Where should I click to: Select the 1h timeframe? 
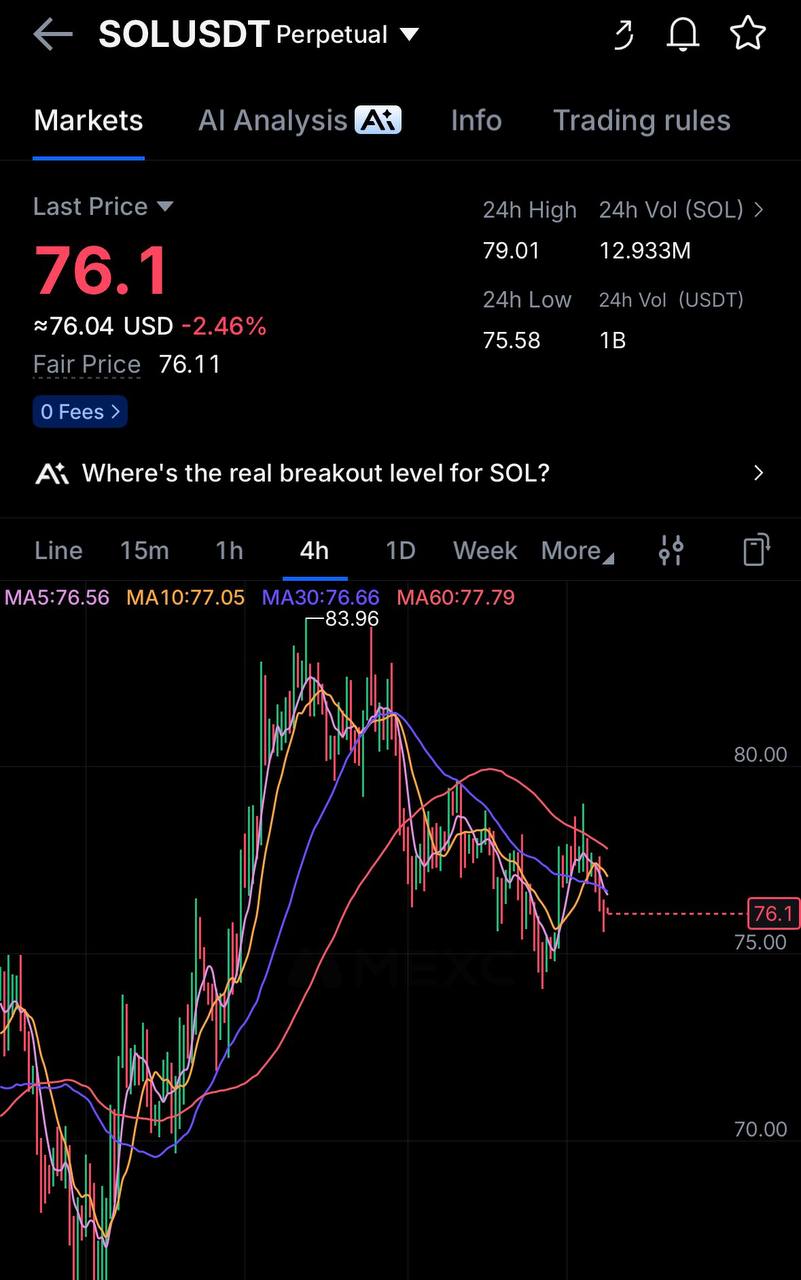coord(229,551)
